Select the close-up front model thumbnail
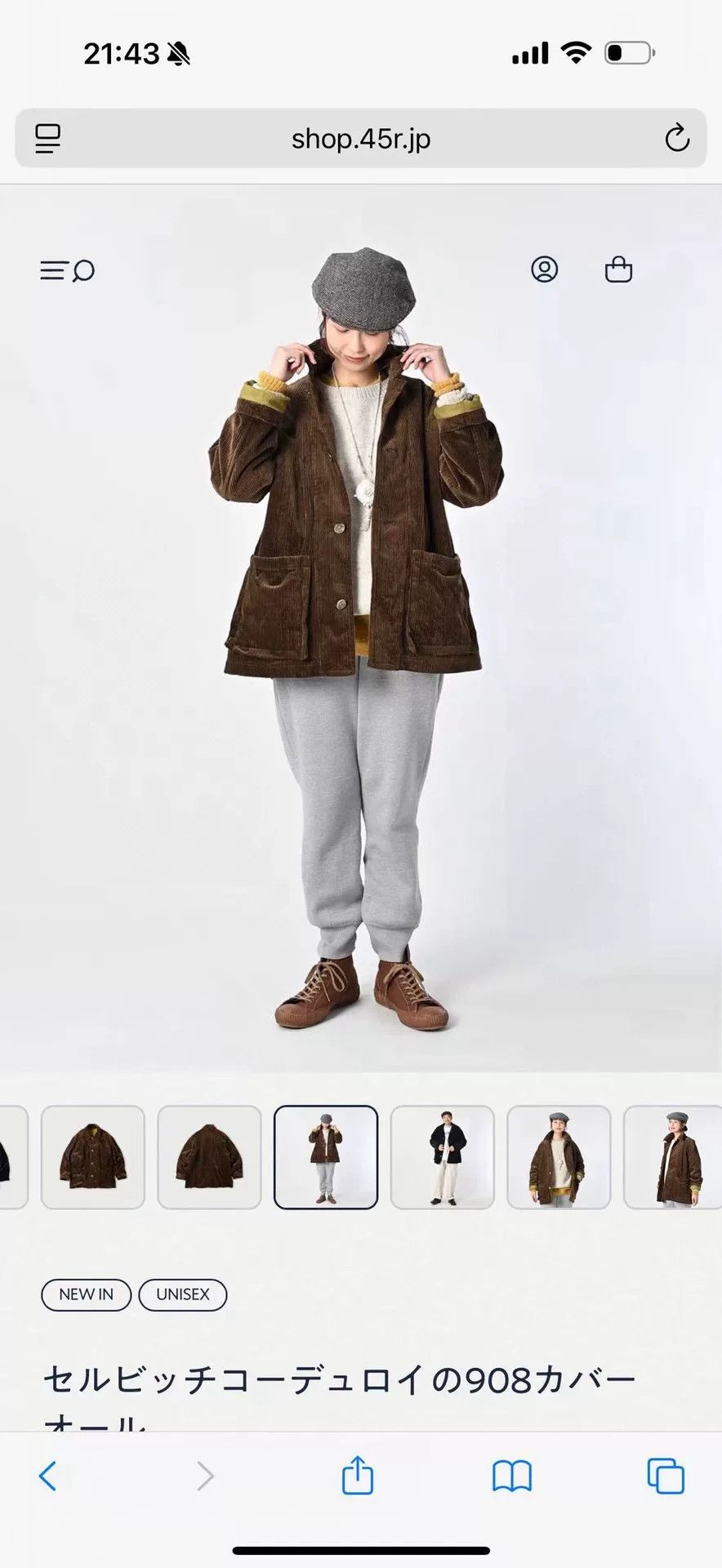The image size is (722, 1568). [559, 1157]
